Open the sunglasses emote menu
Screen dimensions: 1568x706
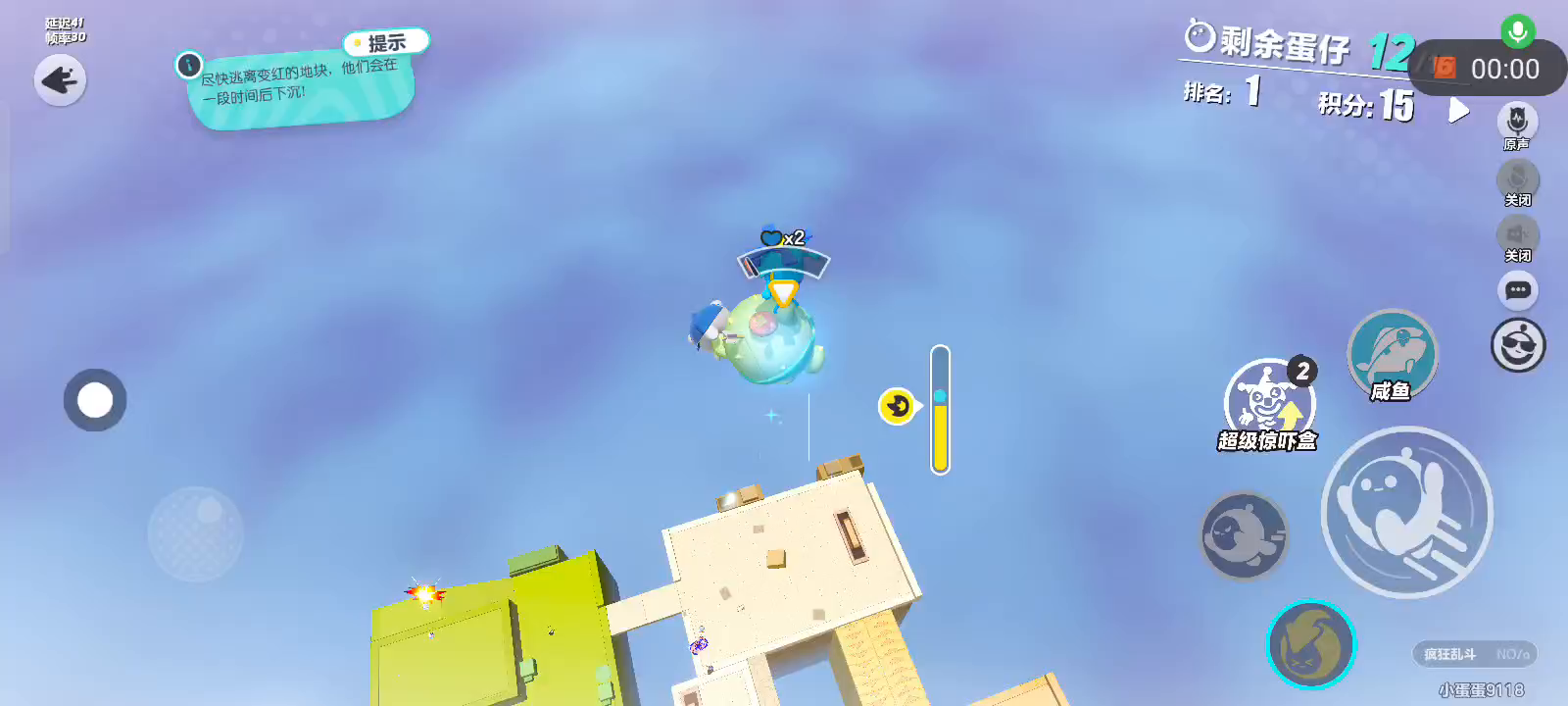(1517, 345)
